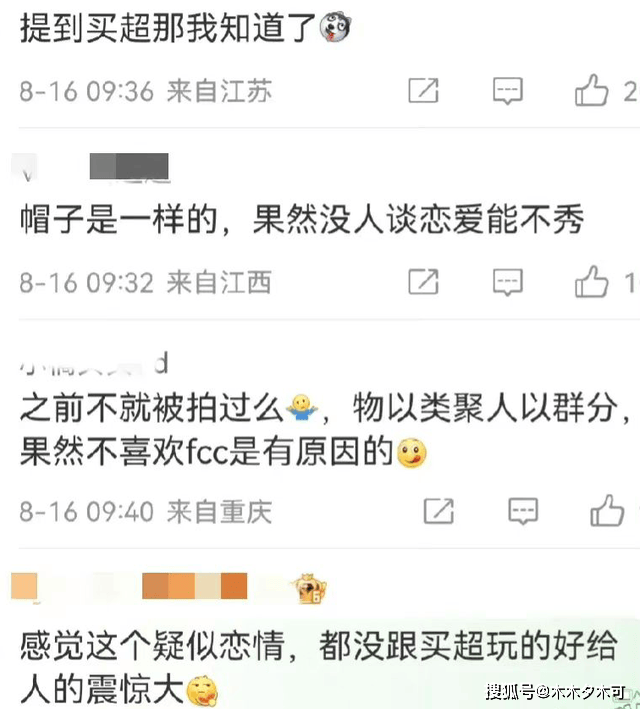Reply to the 09:36 comment from 江苏
This screenshot has width=640, height=709.
(508, 91)
